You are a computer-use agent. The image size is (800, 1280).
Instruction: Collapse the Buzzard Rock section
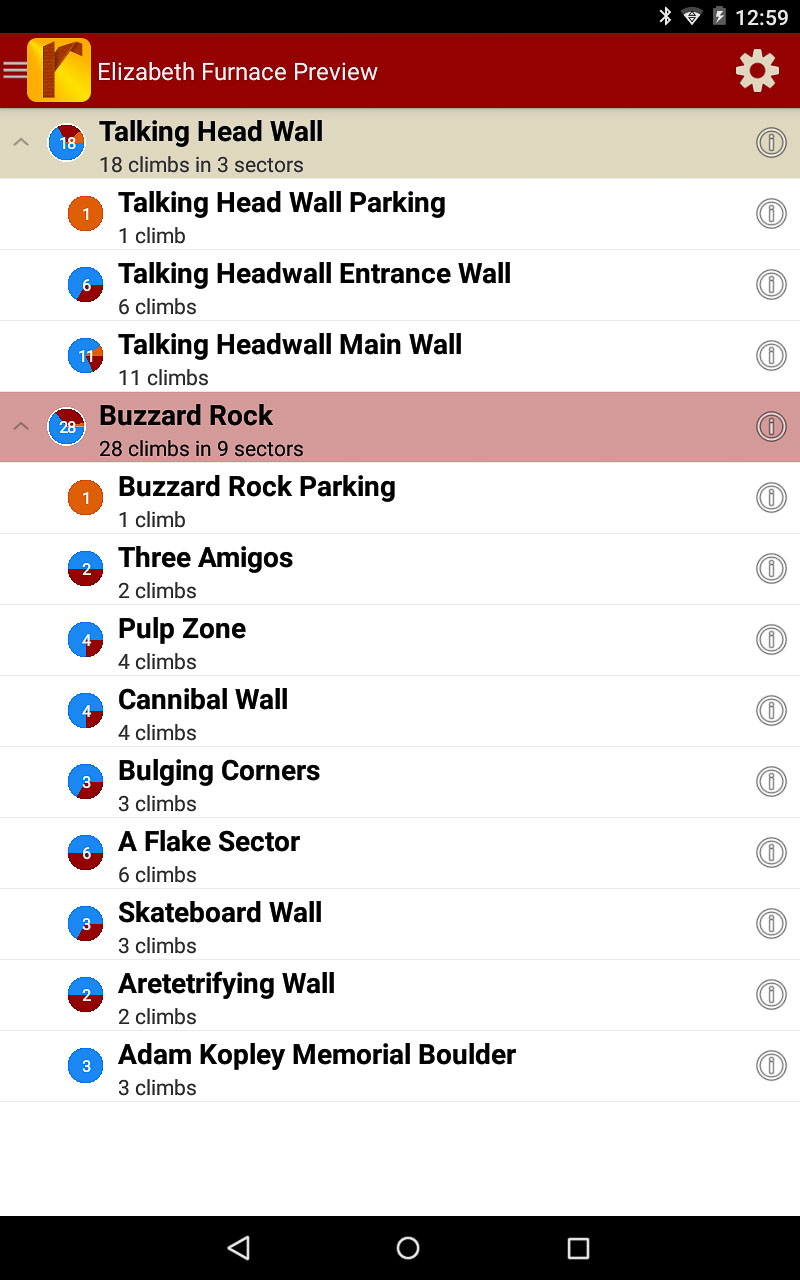click(21, 427)
